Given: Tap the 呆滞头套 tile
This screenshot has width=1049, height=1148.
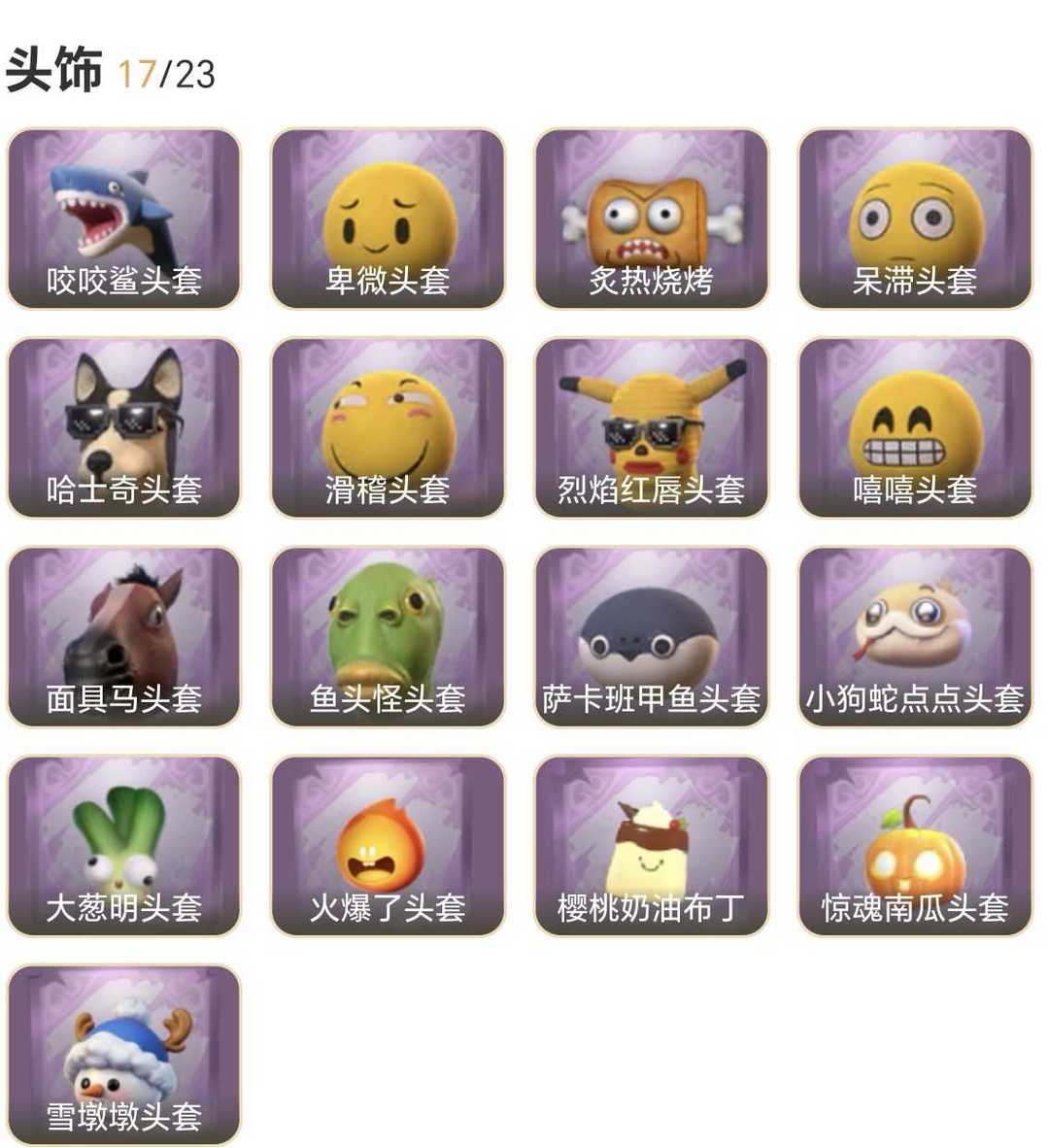Looking at the screenshot, I should (x=915, y=219).
